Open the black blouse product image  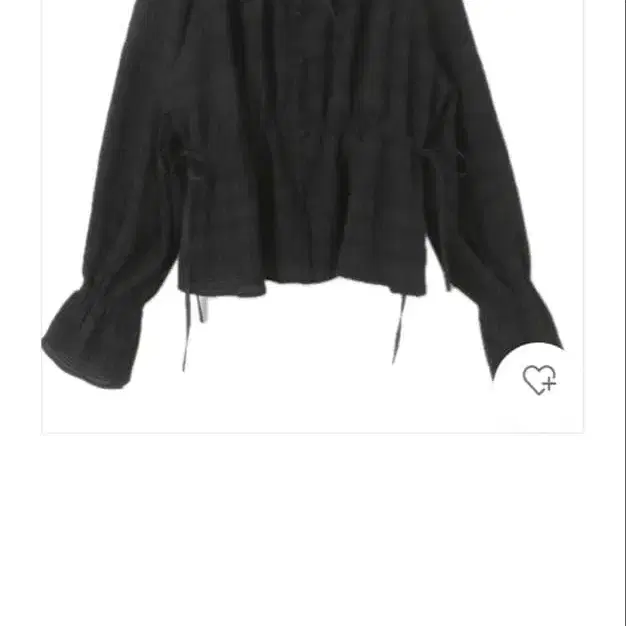click(x=300, y=200)
